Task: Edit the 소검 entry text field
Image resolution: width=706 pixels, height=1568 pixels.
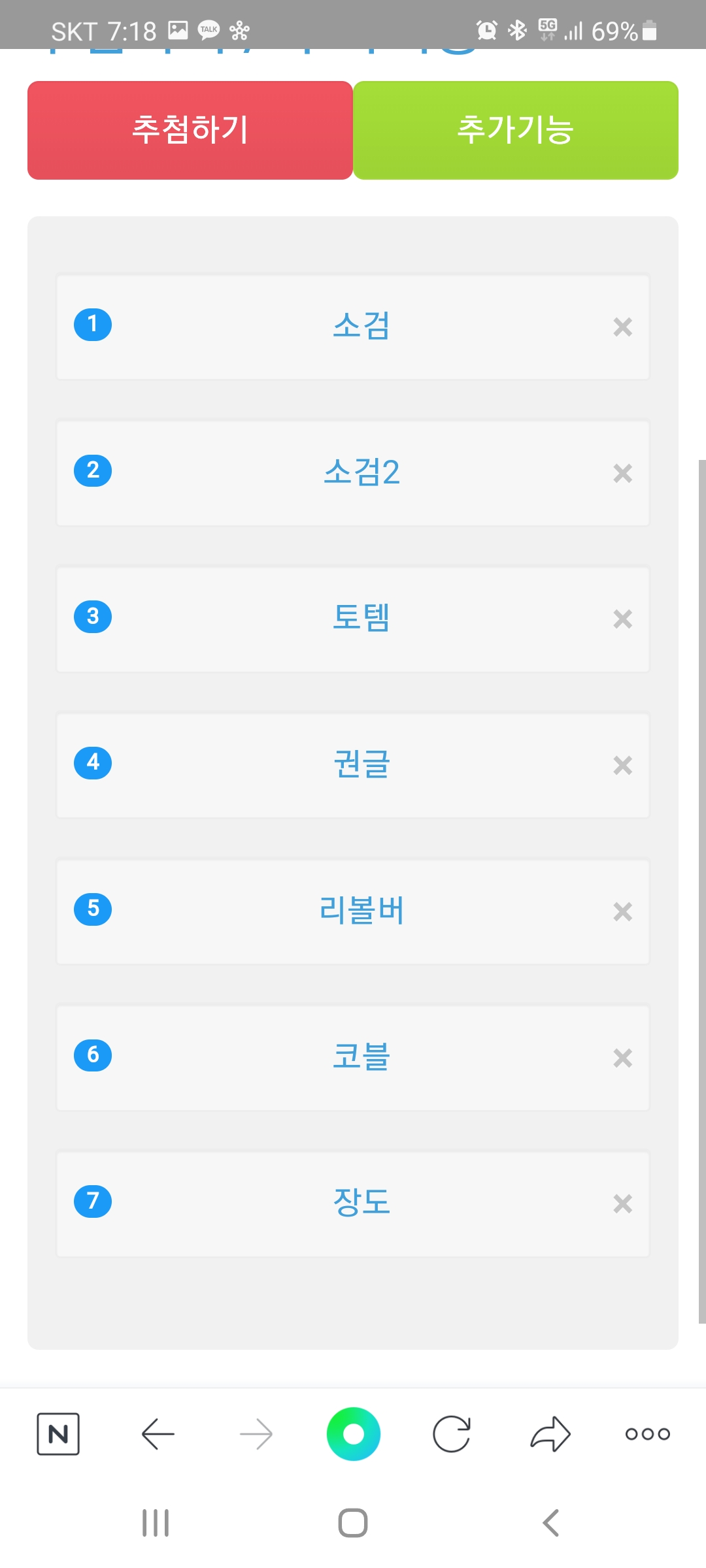Action: 361,325
